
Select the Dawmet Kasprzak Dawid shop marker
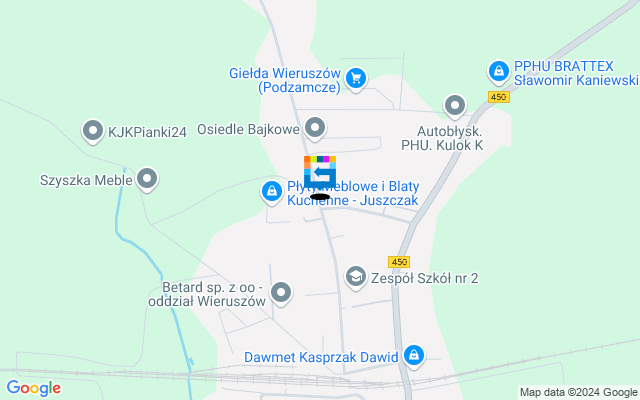click(414, 356)
